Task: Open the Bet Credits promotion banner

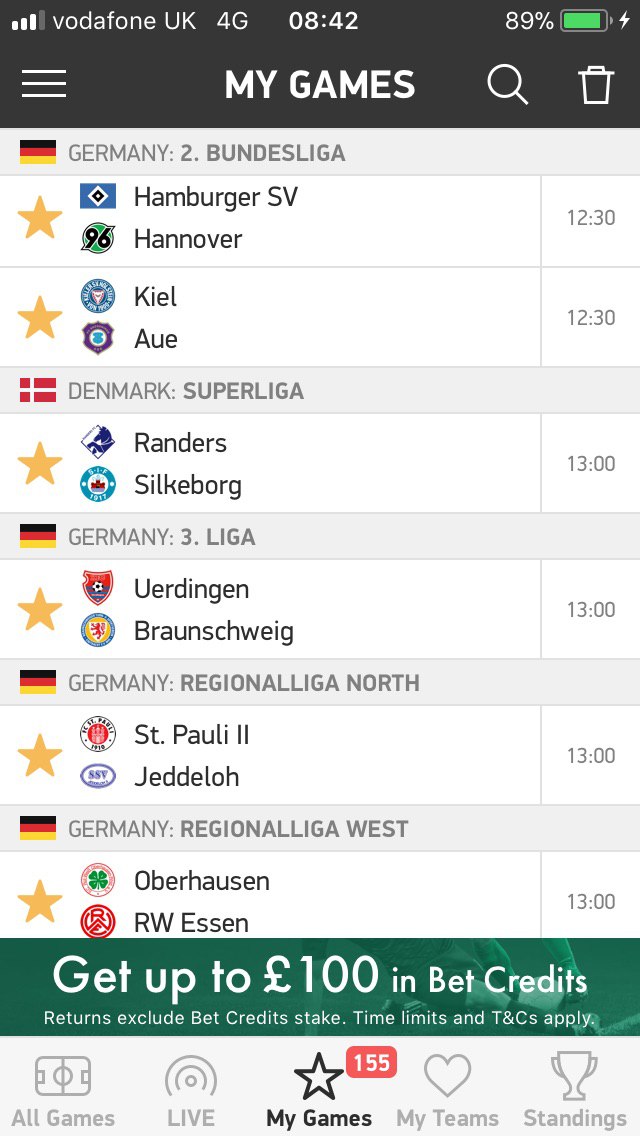Action: click(x=320, y=987)
